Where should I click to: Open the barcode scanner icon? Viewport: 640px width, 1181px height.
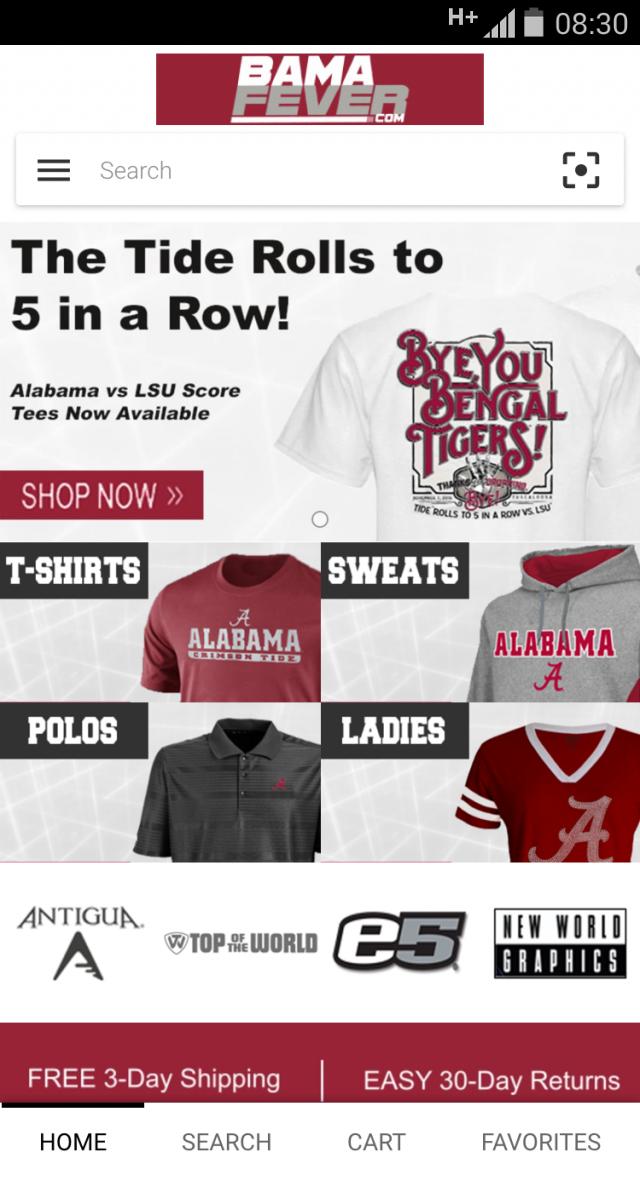coord(580,171)
